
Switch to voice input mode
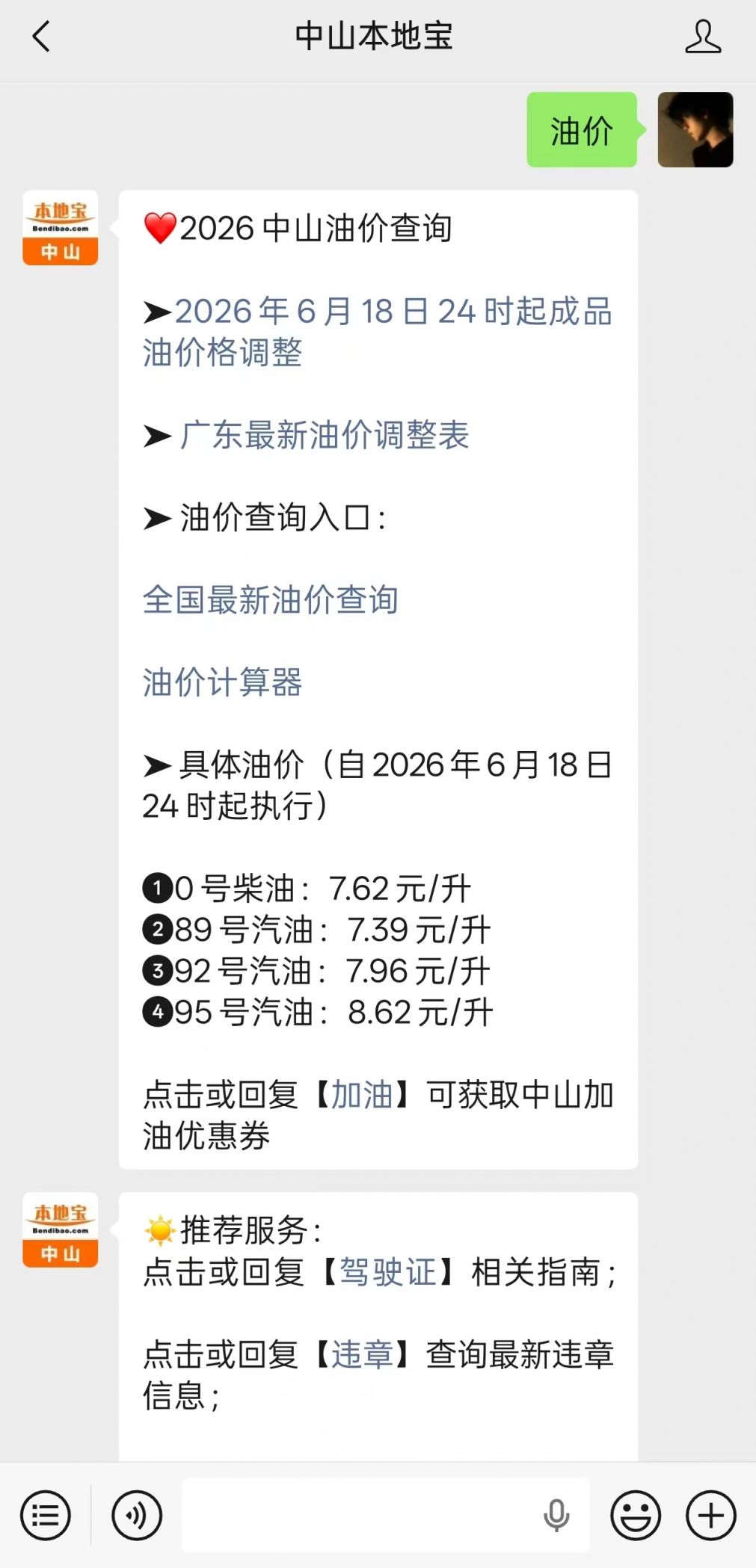[x=137, y=1515]
